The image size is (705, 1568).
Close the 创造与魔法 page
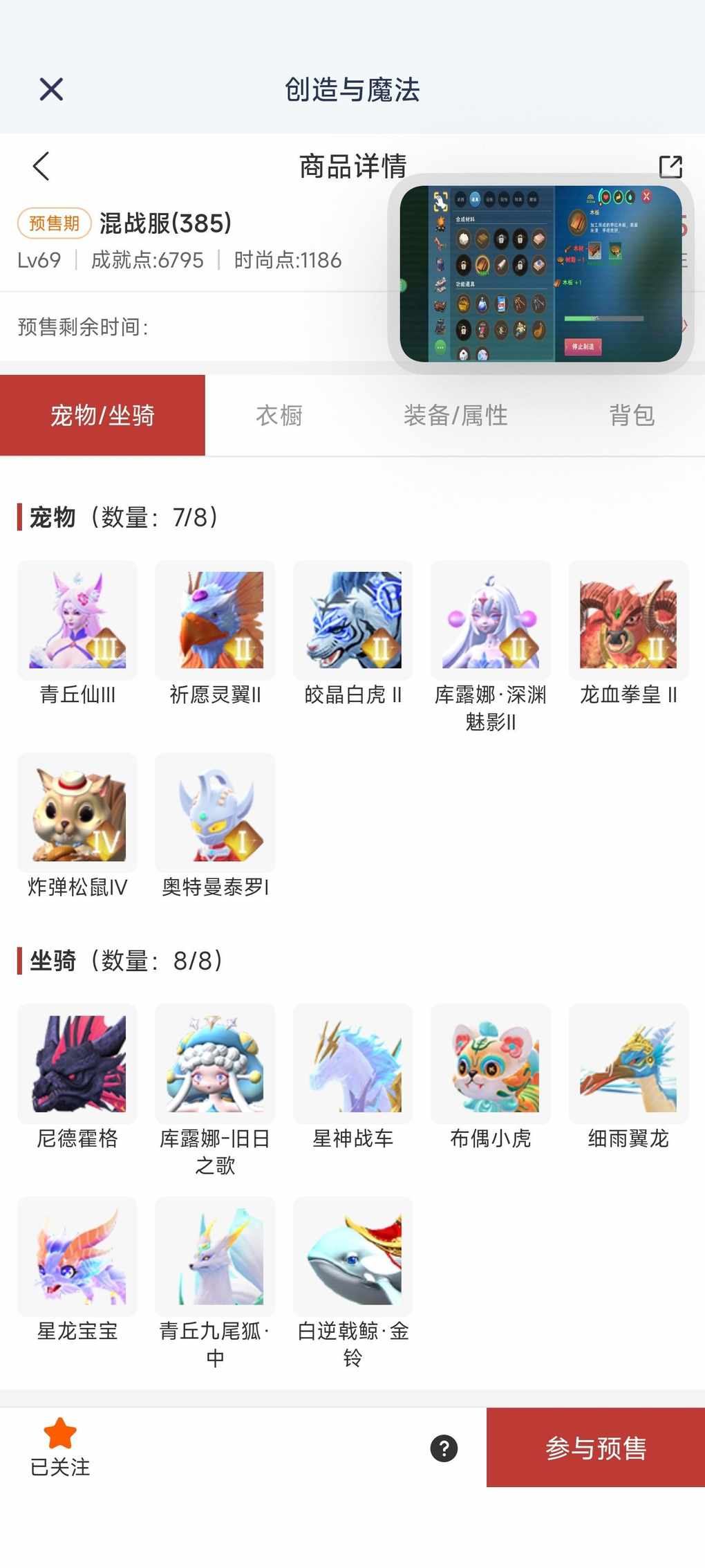(51, 89)
